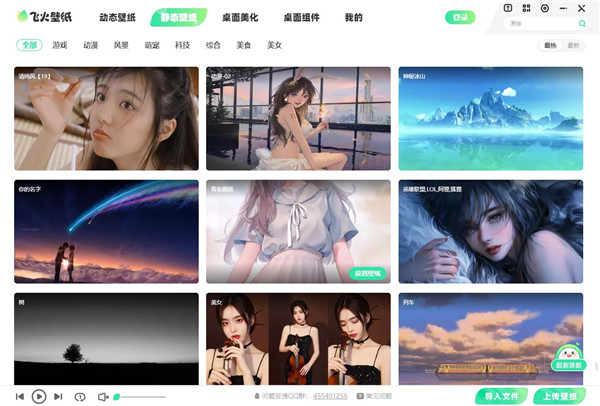Switch to the 动态壁纸 tab
The image size is (600, 406).
(119, 18)
